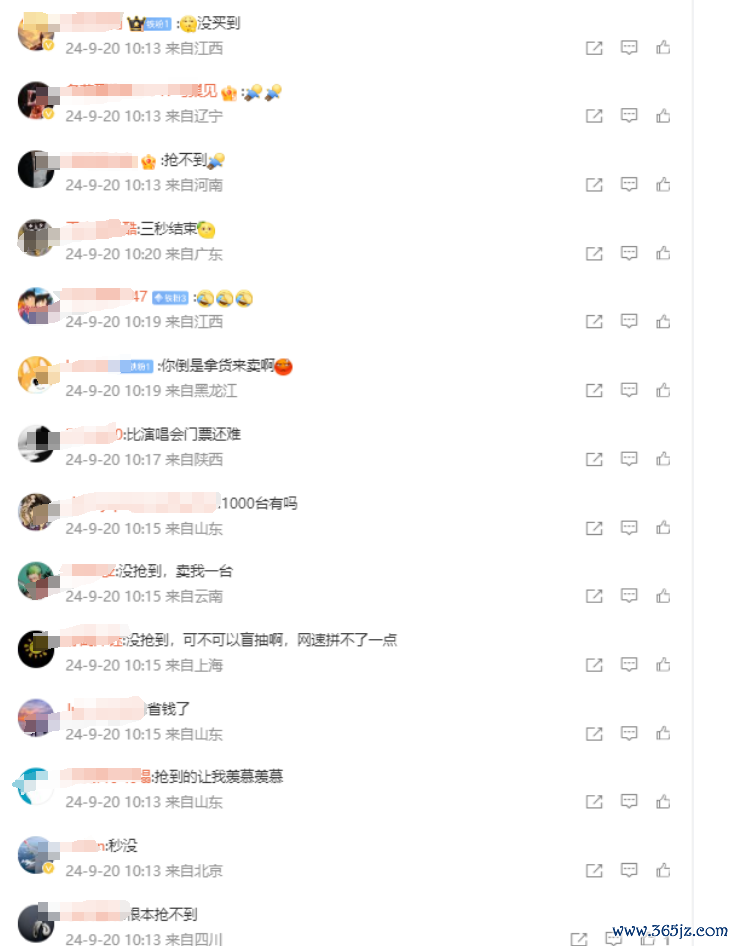Like the comment 没抢到，卖我一台
735x946 pixels.
pos(663,596)
